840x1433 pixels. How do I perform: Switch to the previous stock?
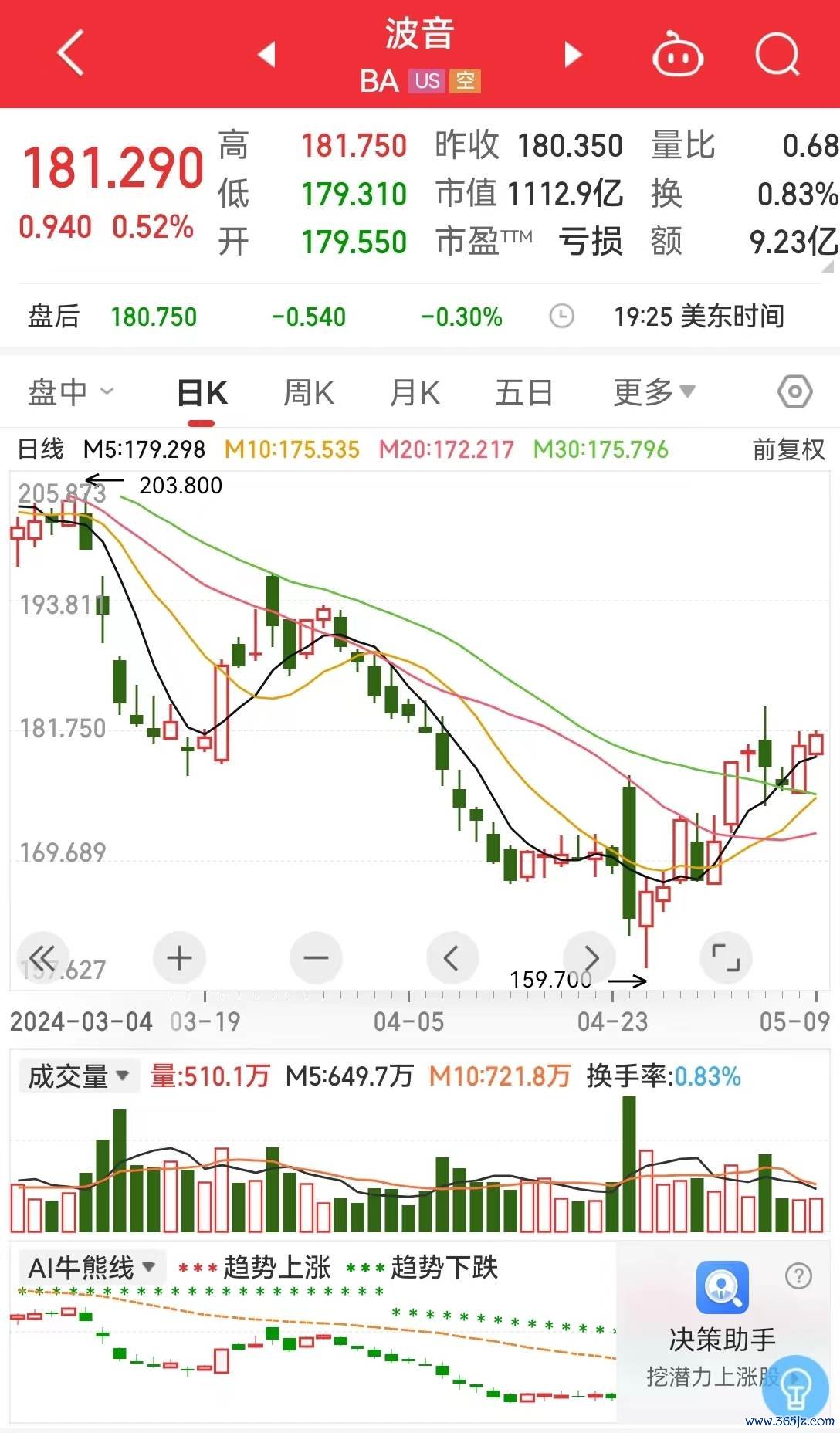(x=266, y=55)
